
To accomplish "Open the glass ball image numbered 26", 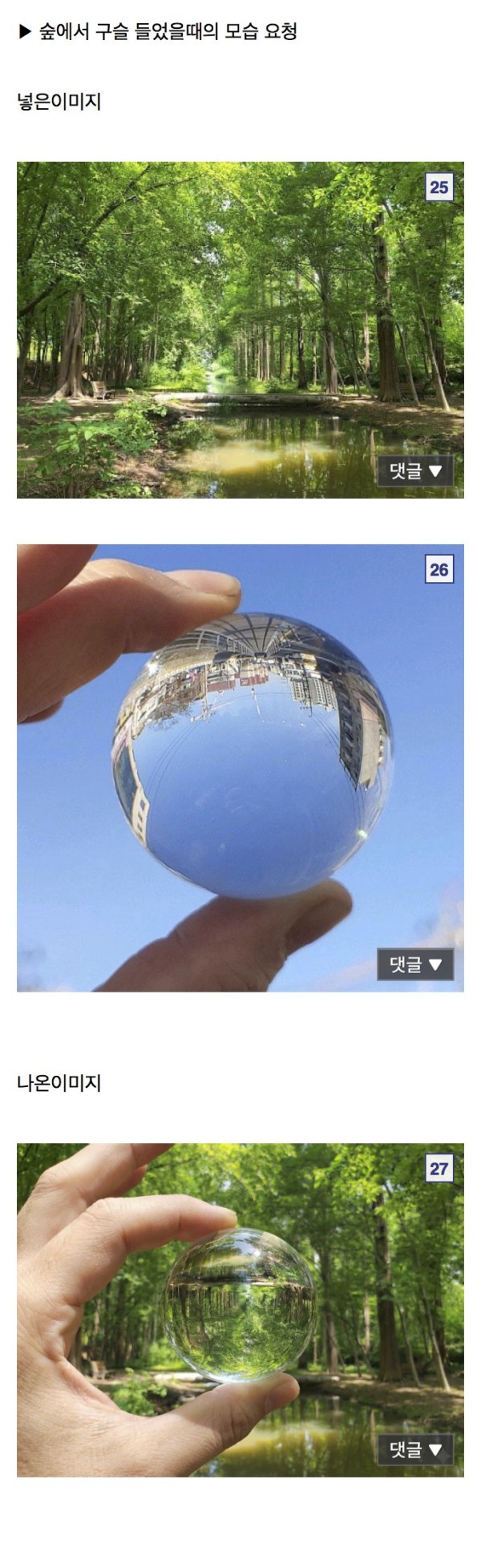I will 240,768.
